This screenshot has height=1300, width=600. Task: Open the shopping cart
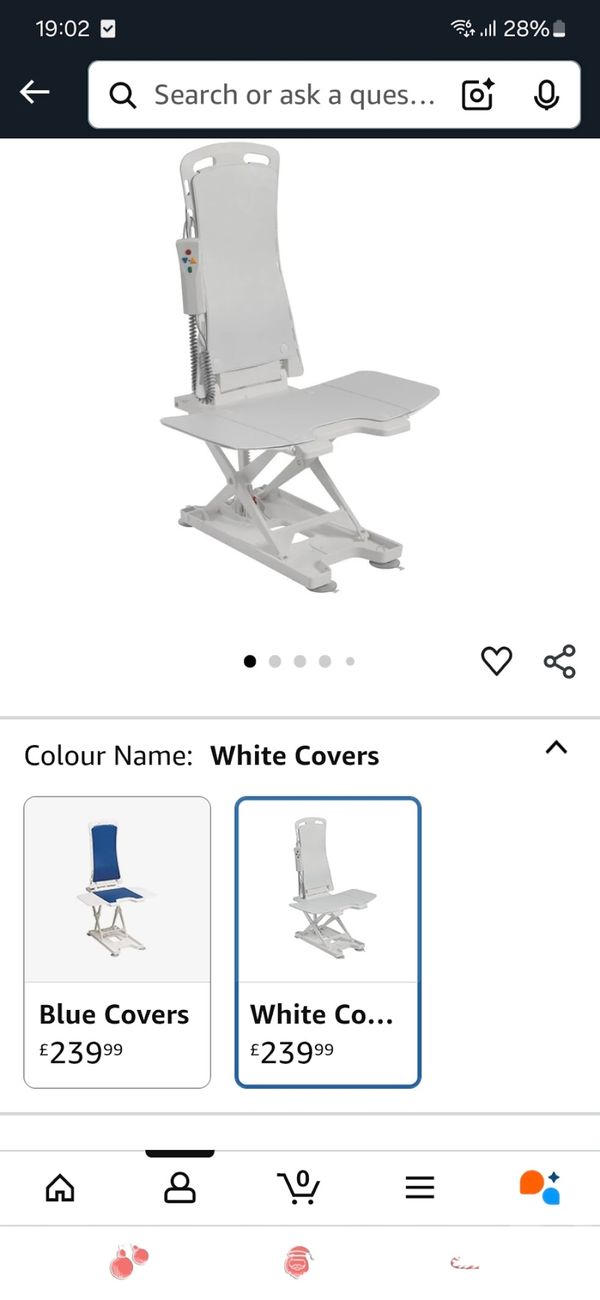coord(298,1187)
